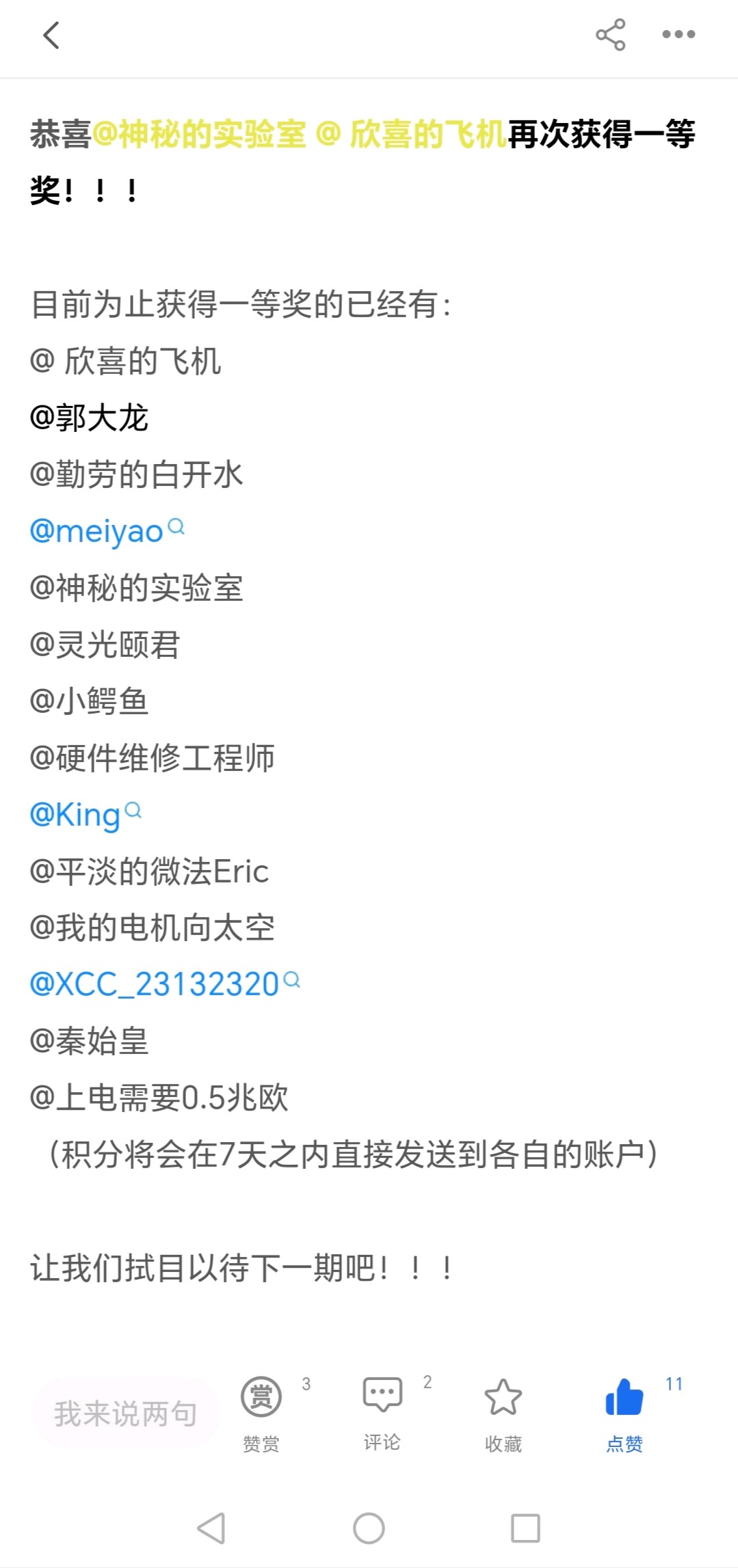Open the three-dot overflow menu
The width and height of the screenshot is (738, 1568).
(678, 34)
